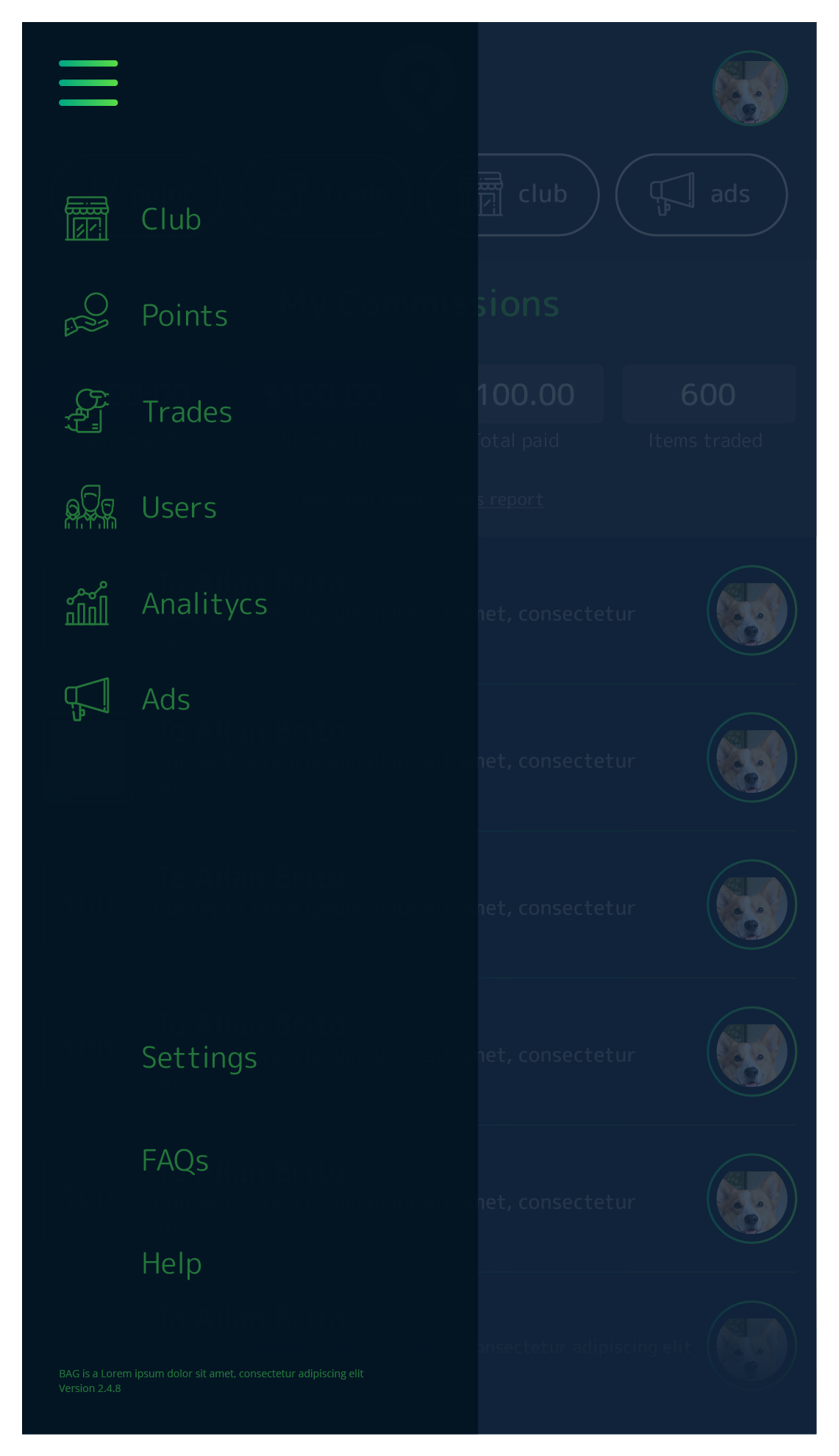Close the drawer with the hamburger icon
This screenshot has width=839, height=1456.
[88, 83]
